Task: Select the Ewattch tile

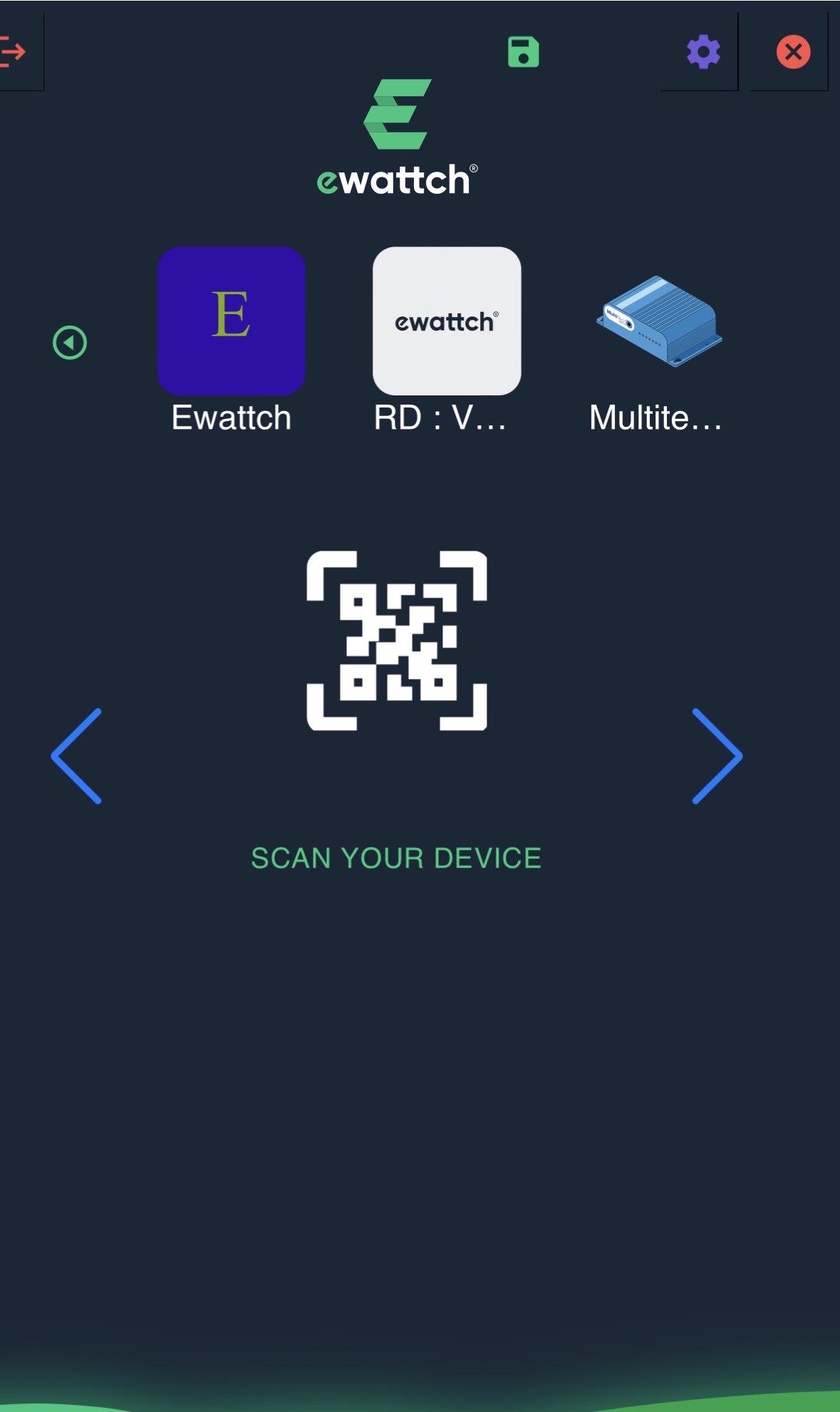Action: click(x=232, y=321)
